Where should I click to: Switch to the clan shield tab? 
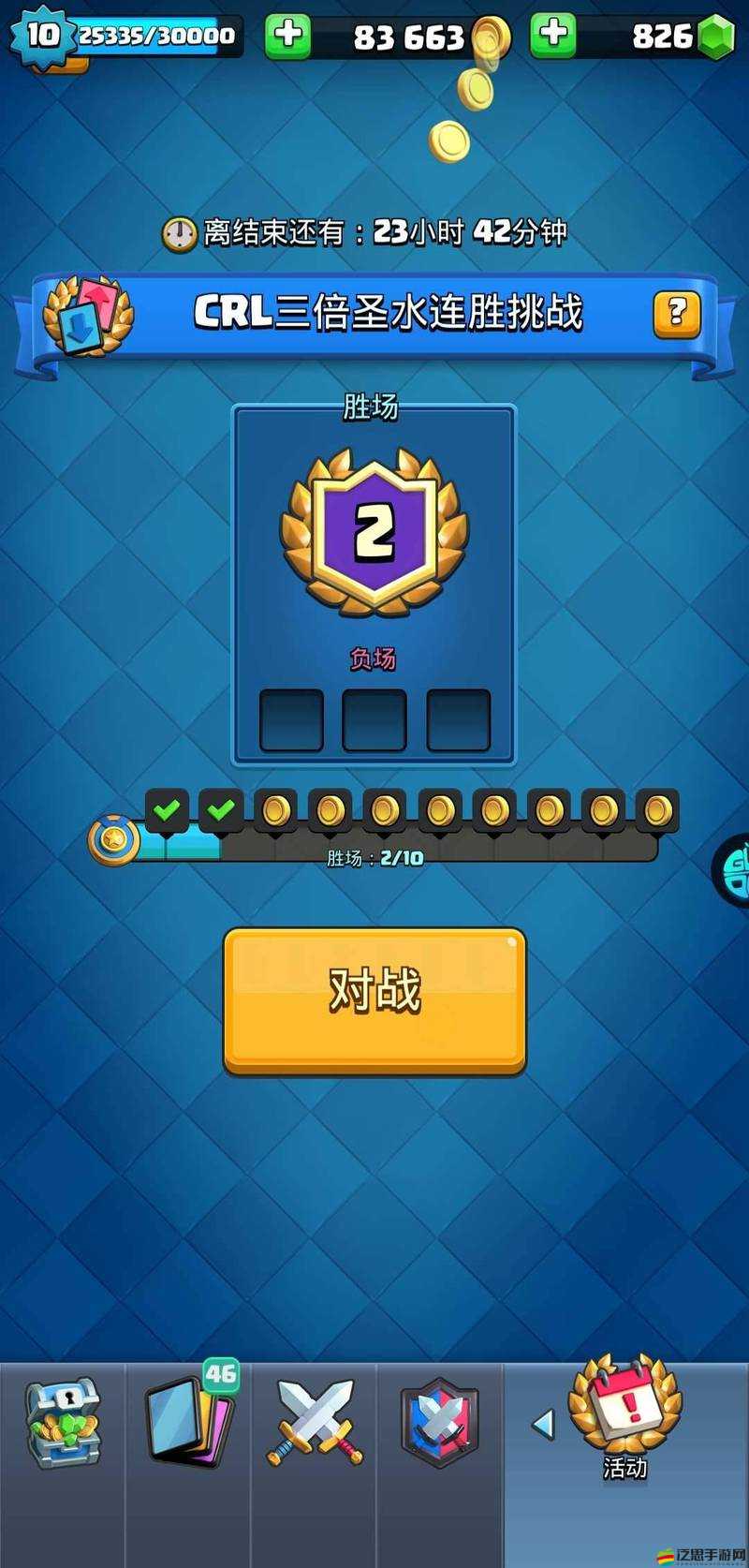pos(439,1422)
